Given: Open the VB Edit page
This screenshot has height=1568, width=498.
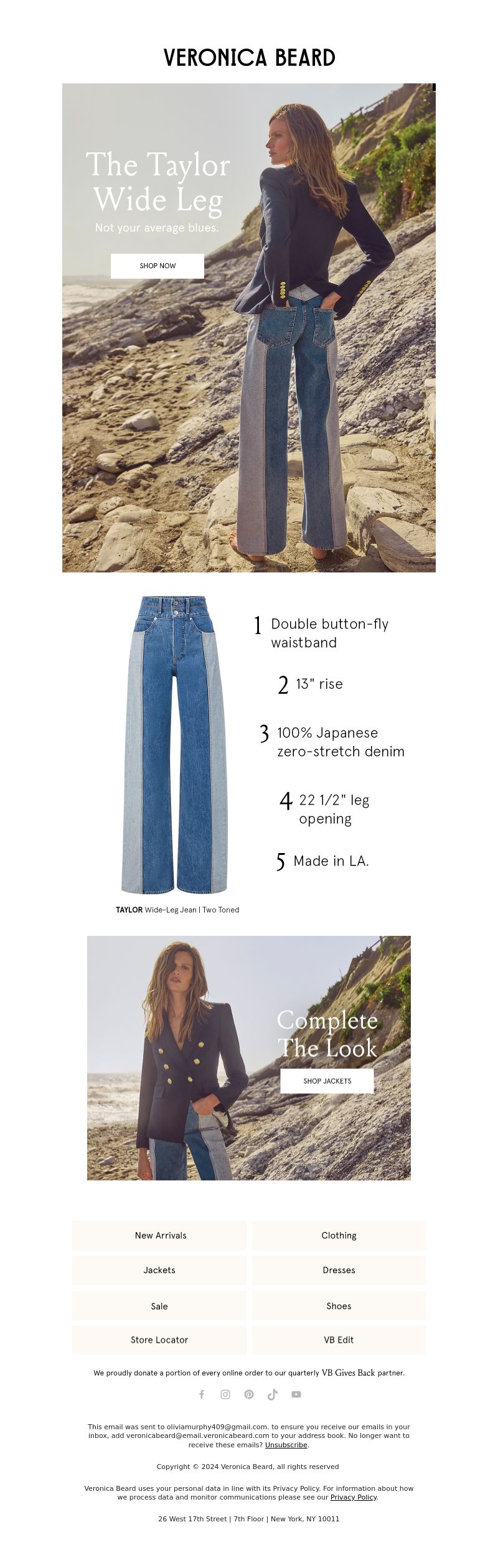Looking at the screenshot, I should [x=339, y=1340].
